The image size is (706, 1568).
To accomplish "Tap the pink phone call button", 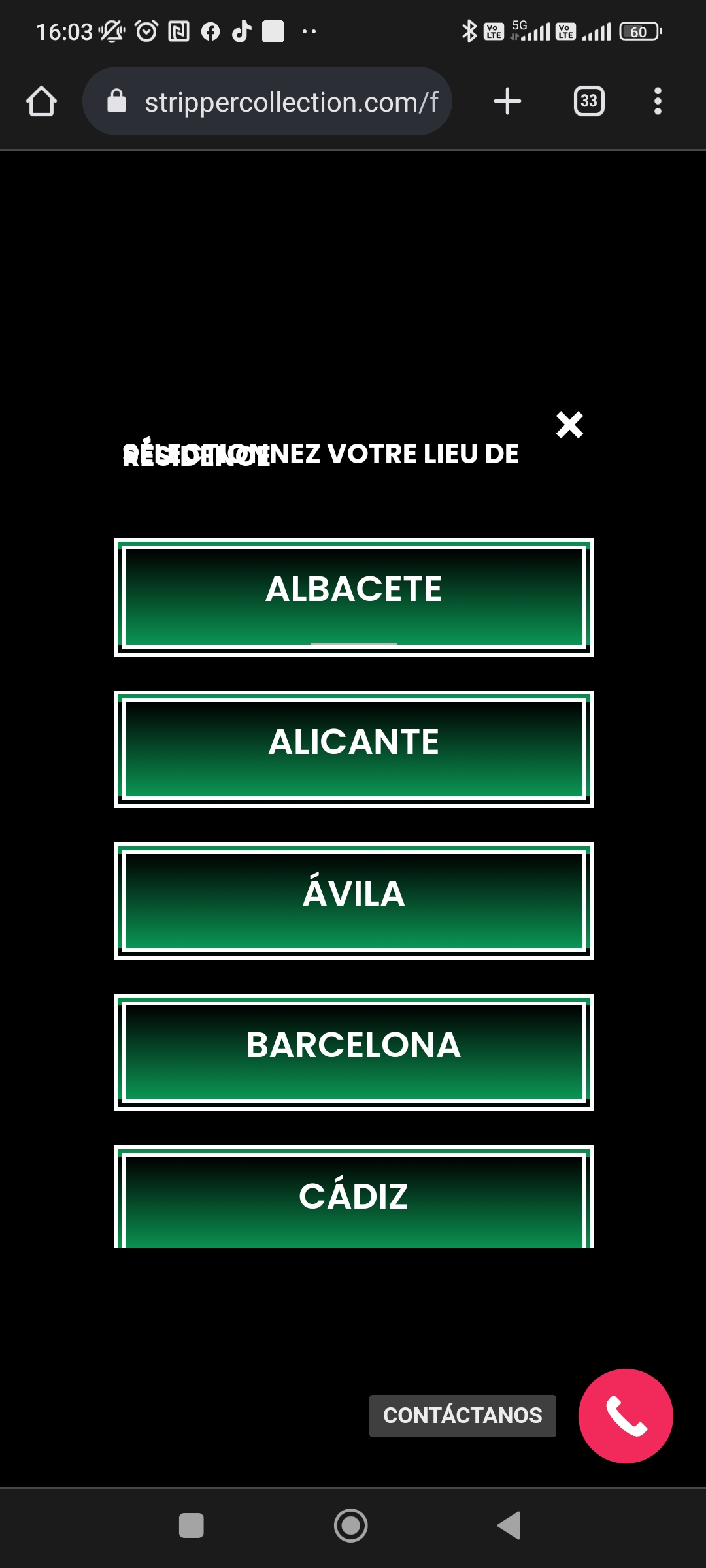I will (x=626, y=1416).
